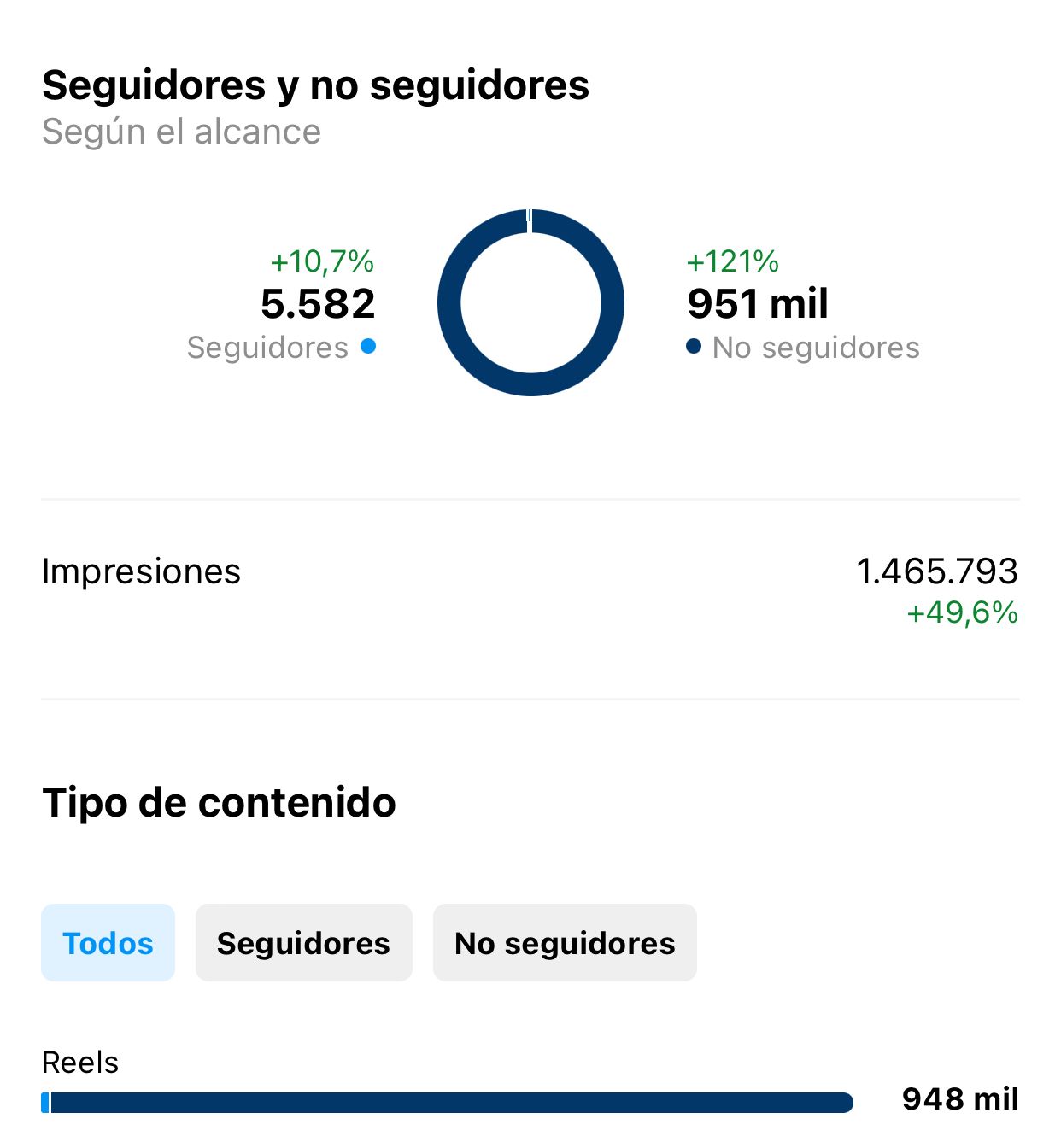The height and width of the screenshot is (1148, 1061).
Task: Select the Todos content filter
Action: tap(108, 943)
